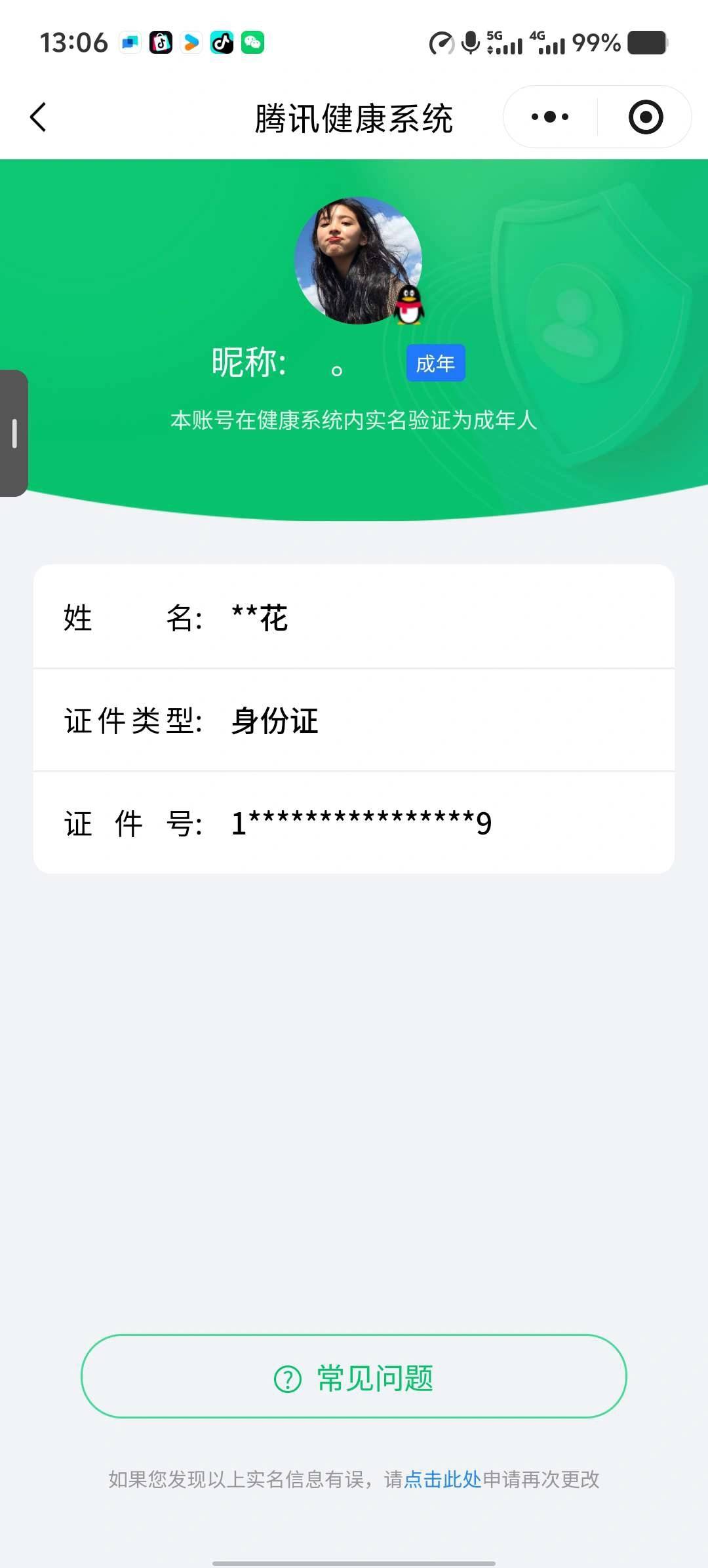Click the microphone indicator in the status bar
The width and height of the screenshot is (708, 1568).
469,42
